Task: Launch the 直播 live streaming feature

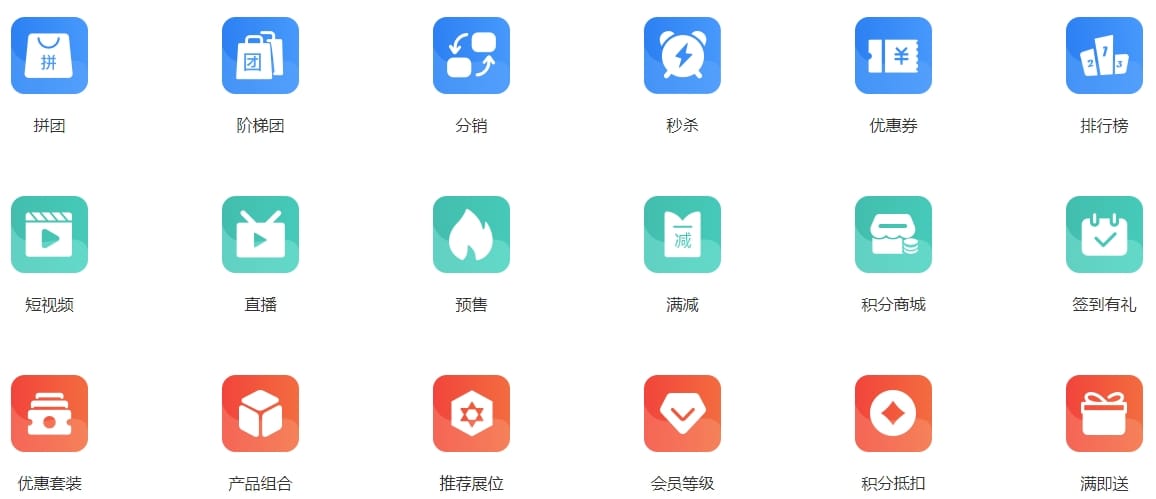Action: click(260, 235)
